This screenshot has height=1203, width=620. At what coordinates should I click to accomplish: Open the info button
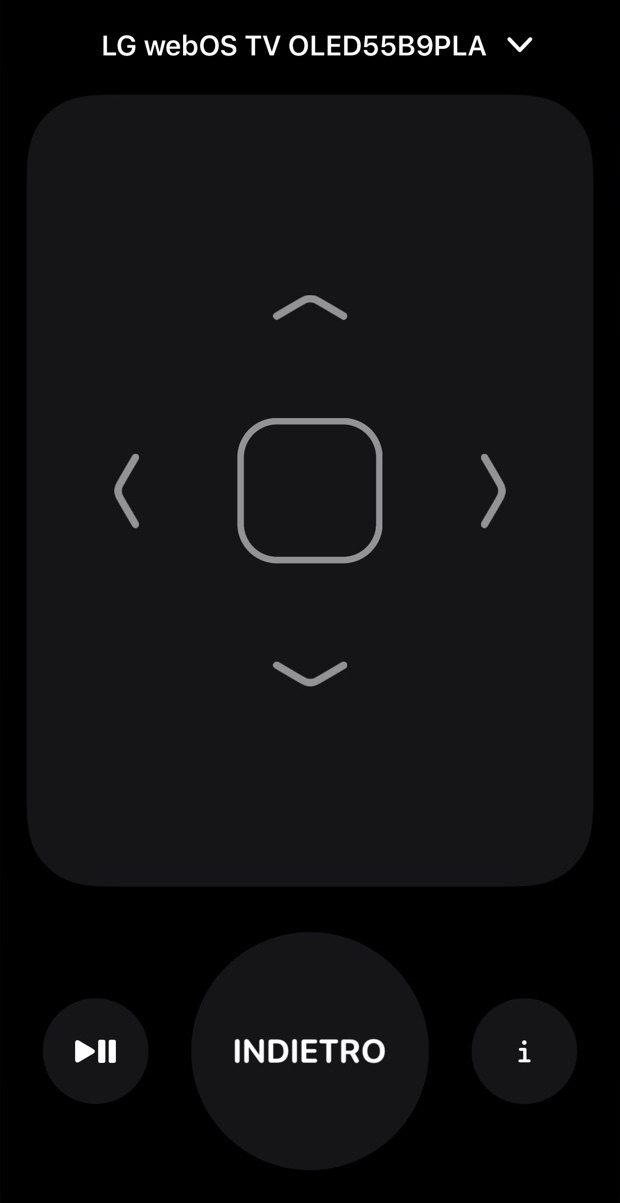coord(524,1051)
